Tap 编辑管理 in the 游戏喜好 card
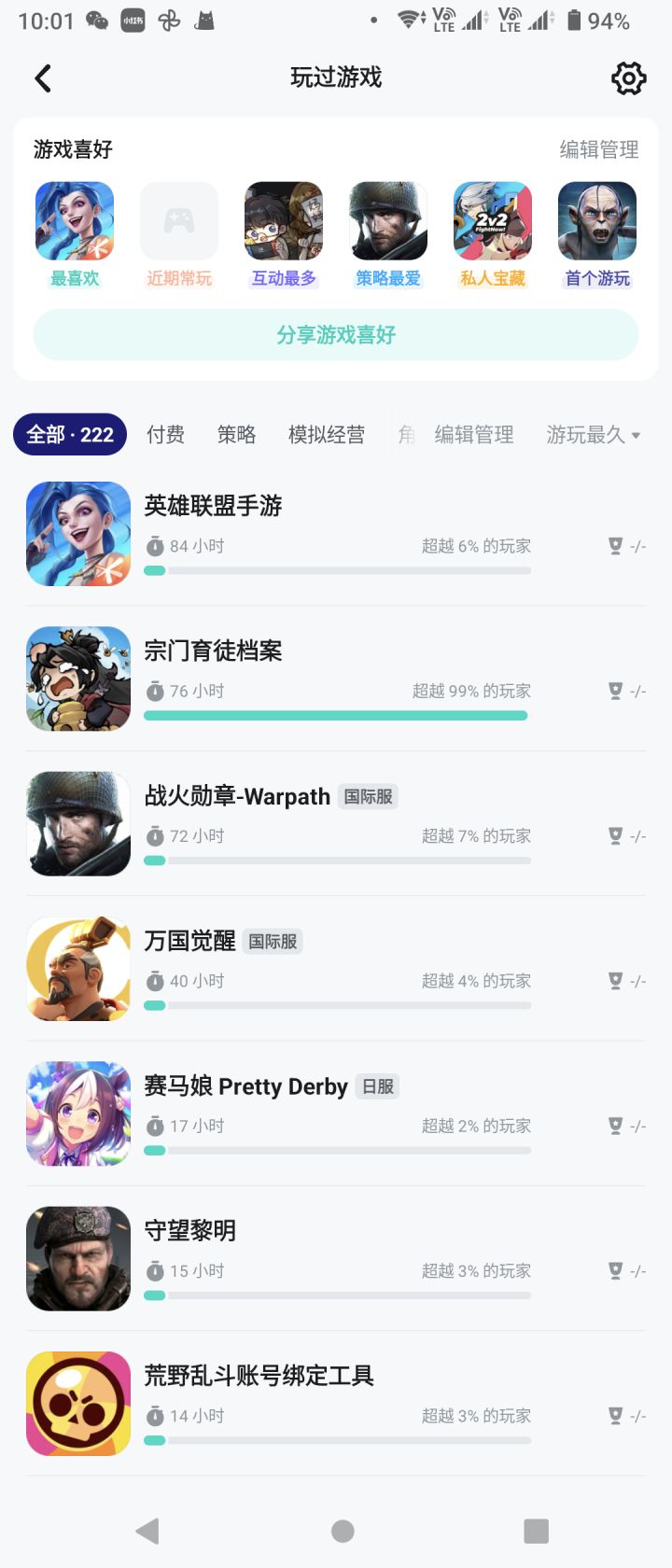 click(599, 149)
